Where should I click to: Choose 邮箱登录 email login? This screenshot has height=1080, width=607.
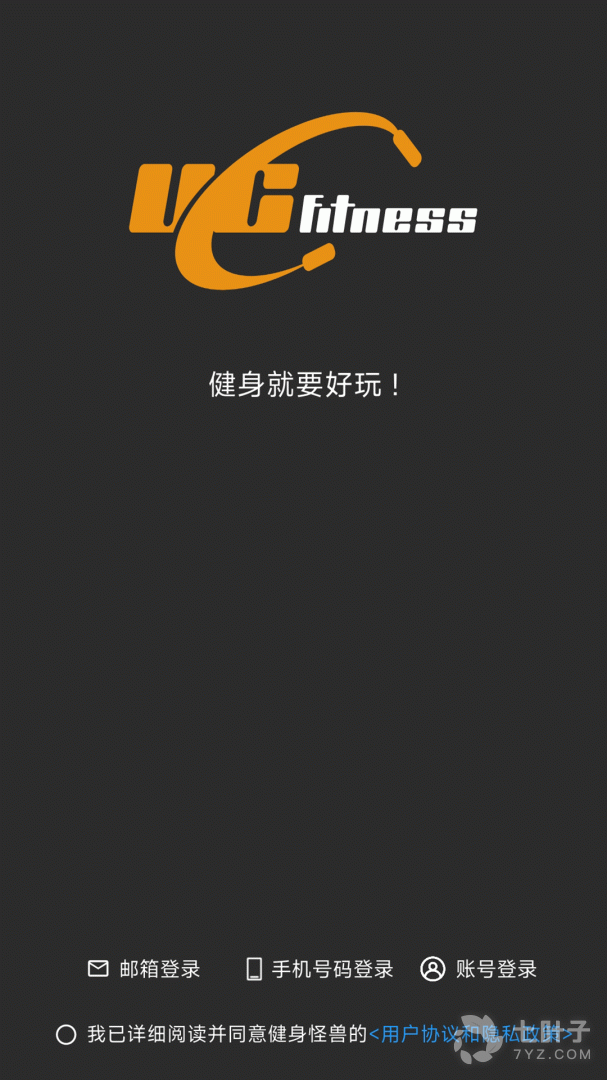coord(145,969)
